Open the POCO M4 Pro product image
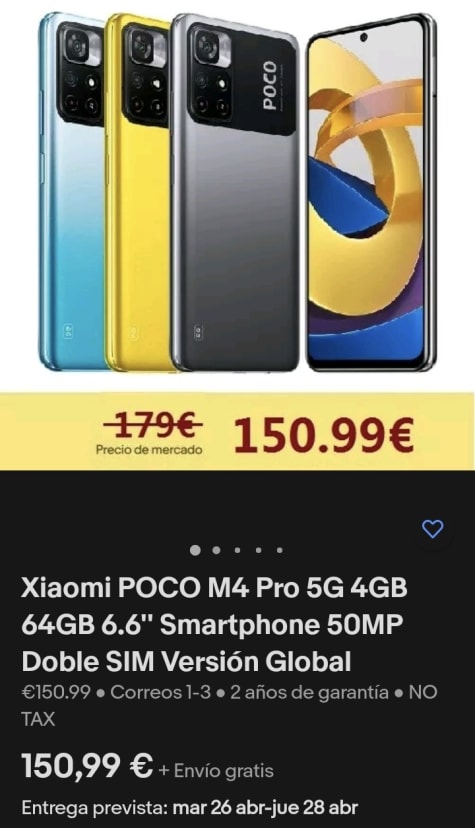The height and width of the screenshot is (828, 475). pos(238,236)
